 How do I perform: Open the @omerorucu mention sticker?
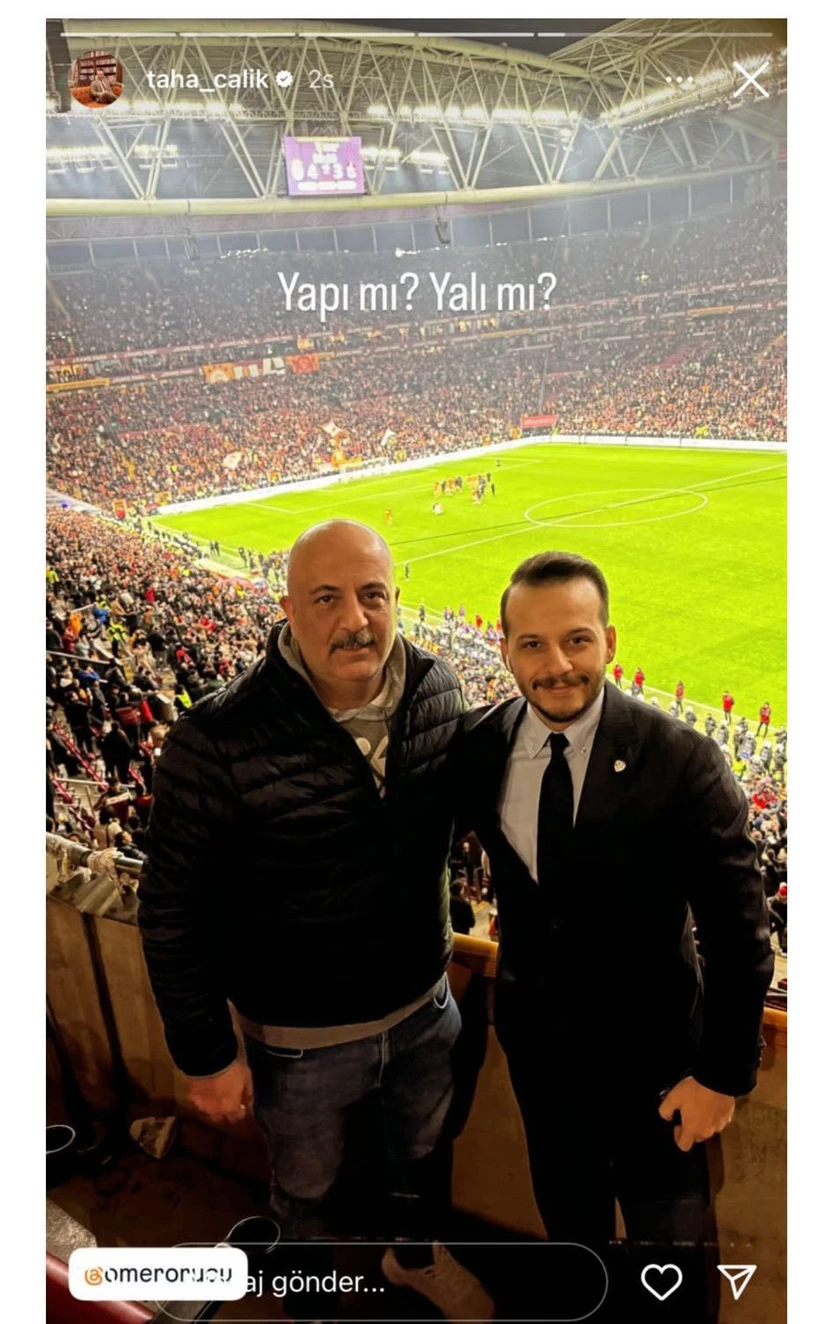(157, 1274)
